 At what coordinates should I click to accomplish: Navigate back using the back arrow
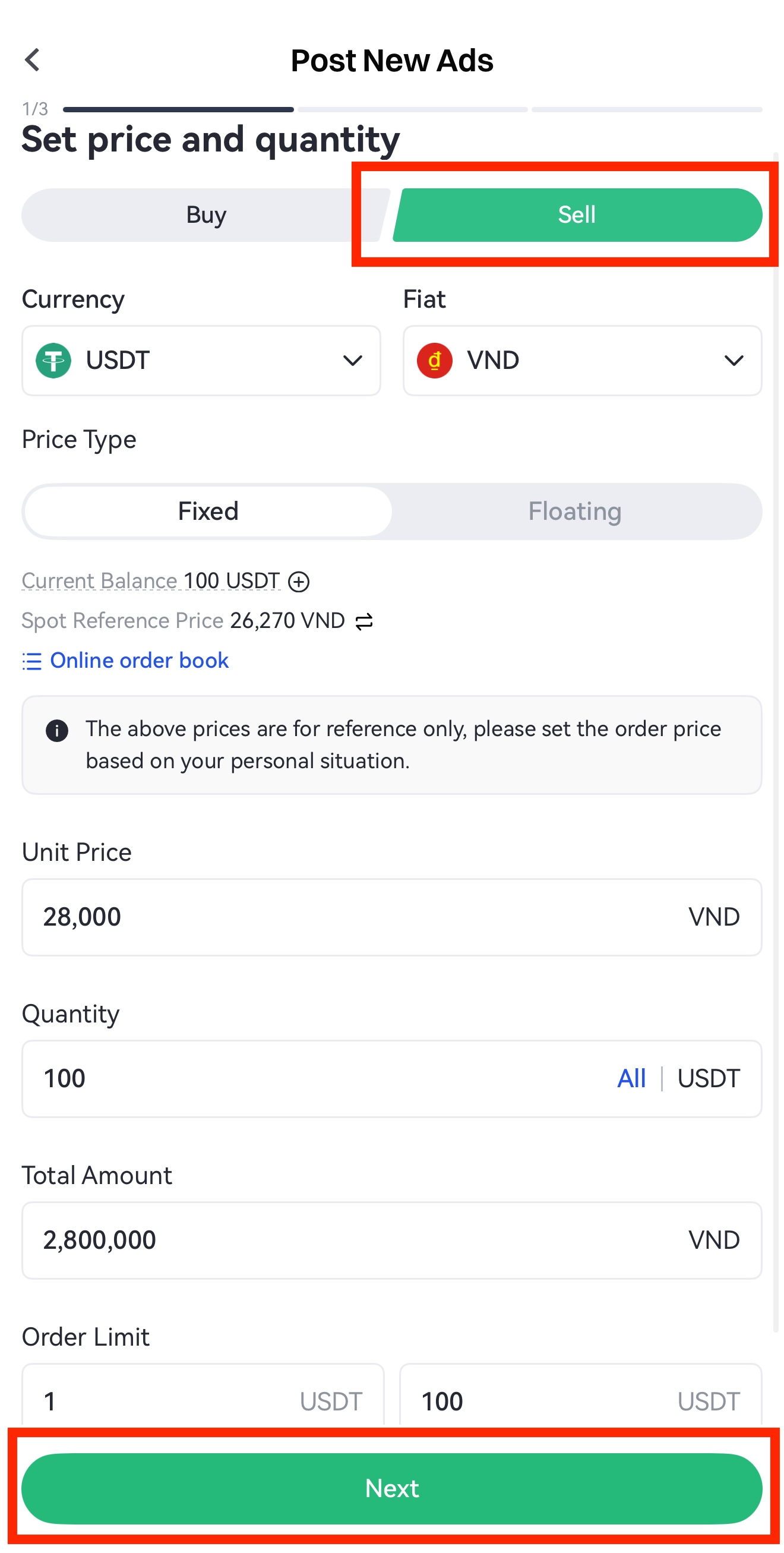pyautogui.click(x=33, y=59)
